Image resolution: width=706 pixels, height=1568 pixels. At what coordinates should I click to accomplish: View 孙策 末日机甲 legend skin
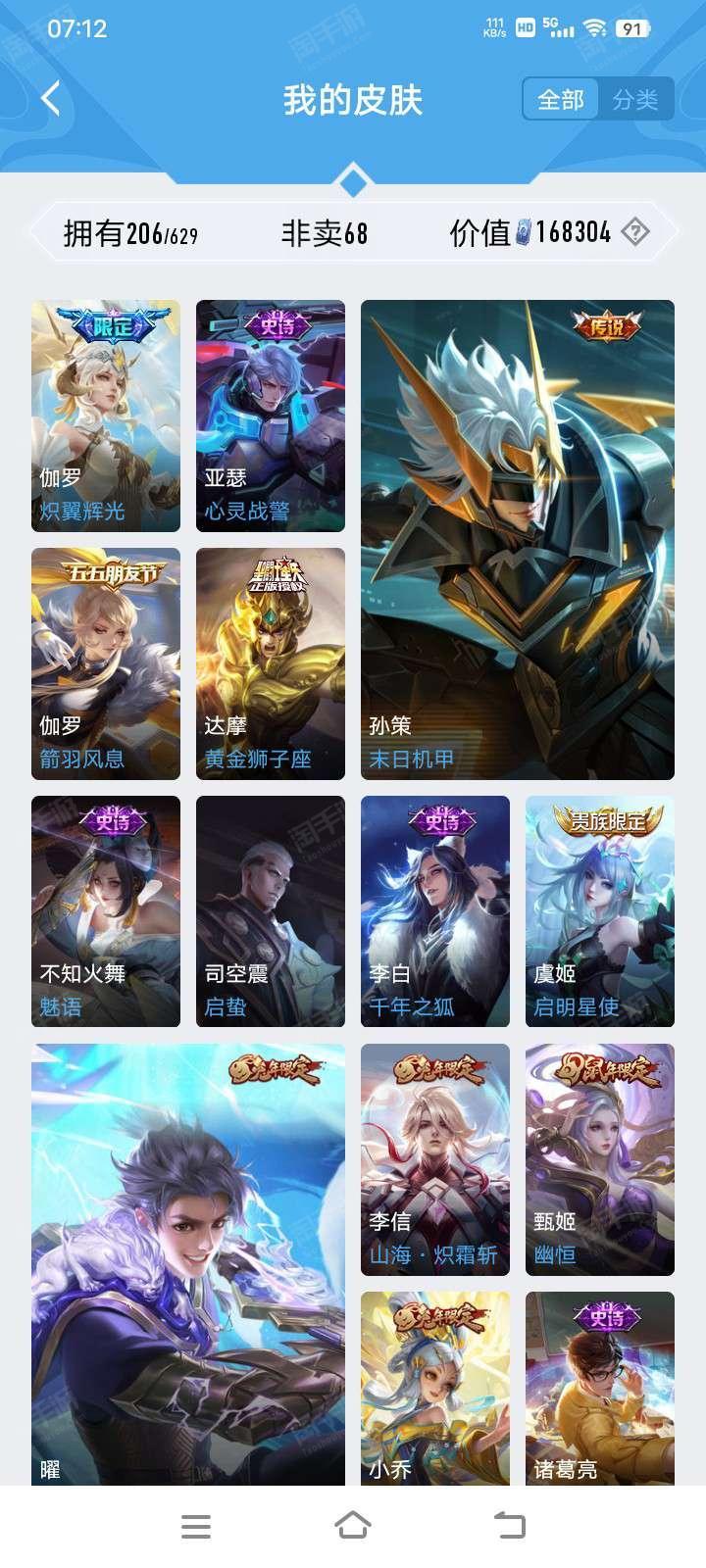point(518,539)
